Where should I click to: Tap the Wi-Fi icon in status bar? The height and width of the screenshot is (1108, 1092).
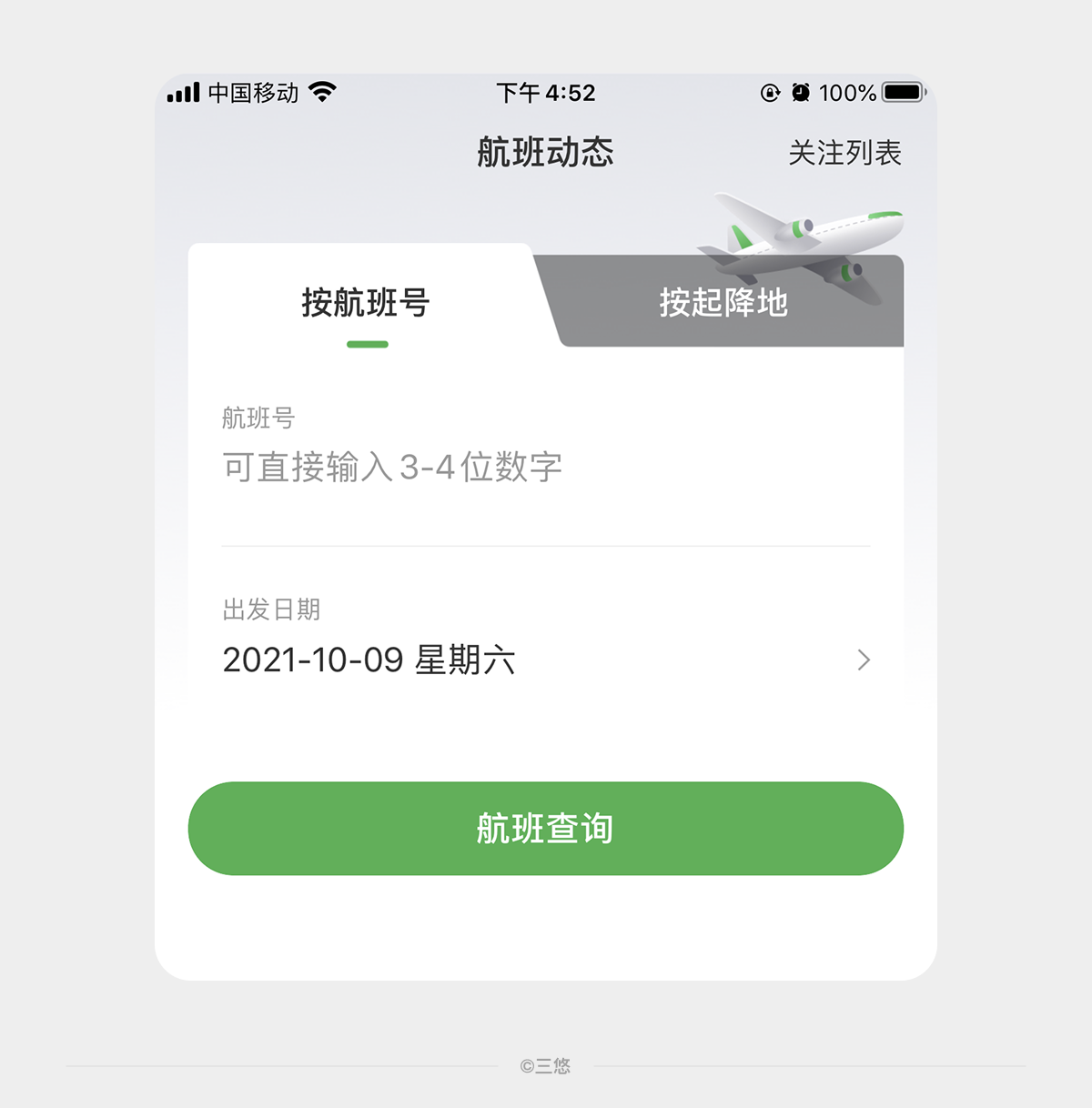(x=321, y=92)
